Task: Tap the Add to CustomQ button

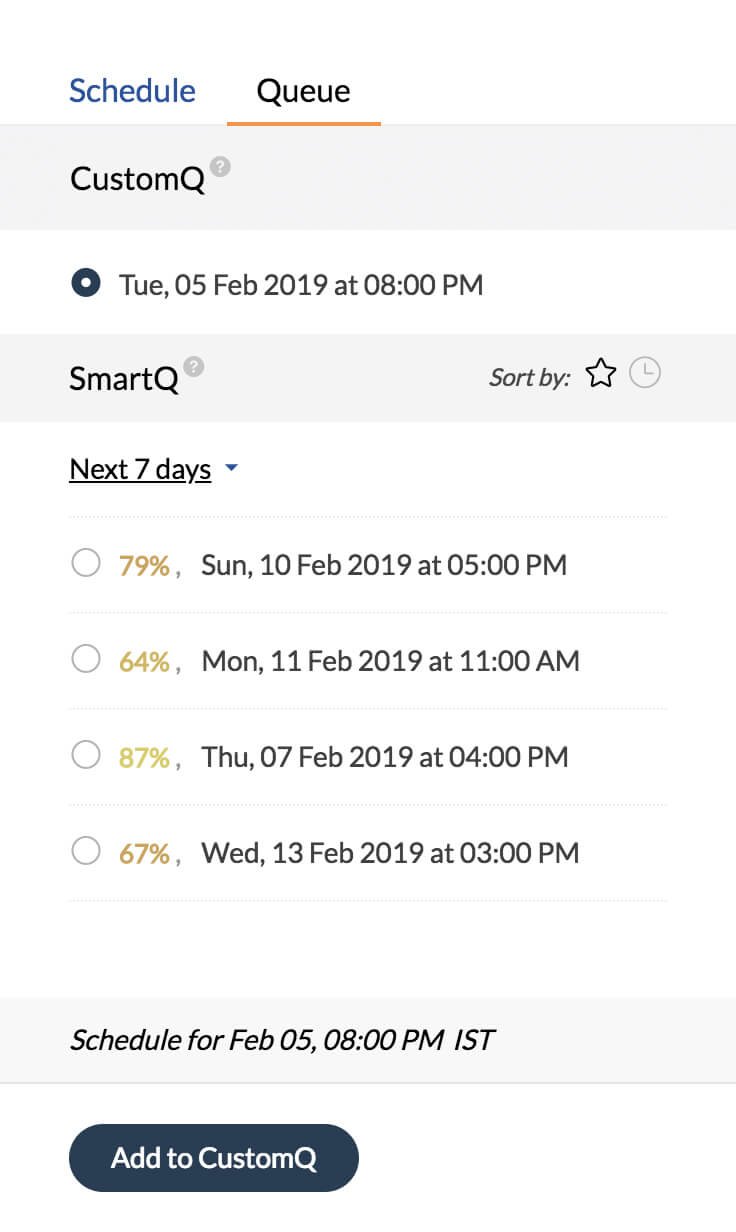Action: [214, 1158]
